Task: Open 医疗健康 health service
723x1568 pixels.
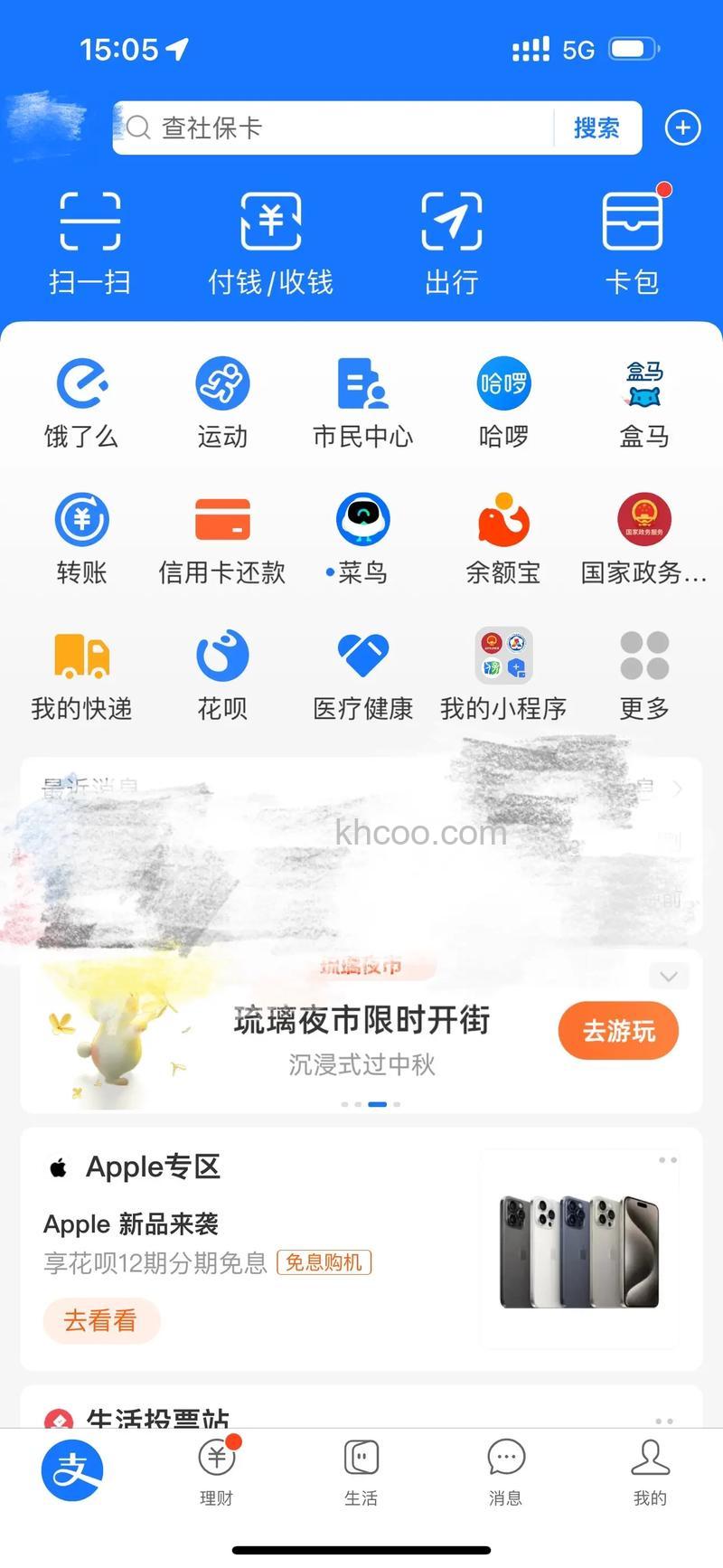Action: coord(361,673)
